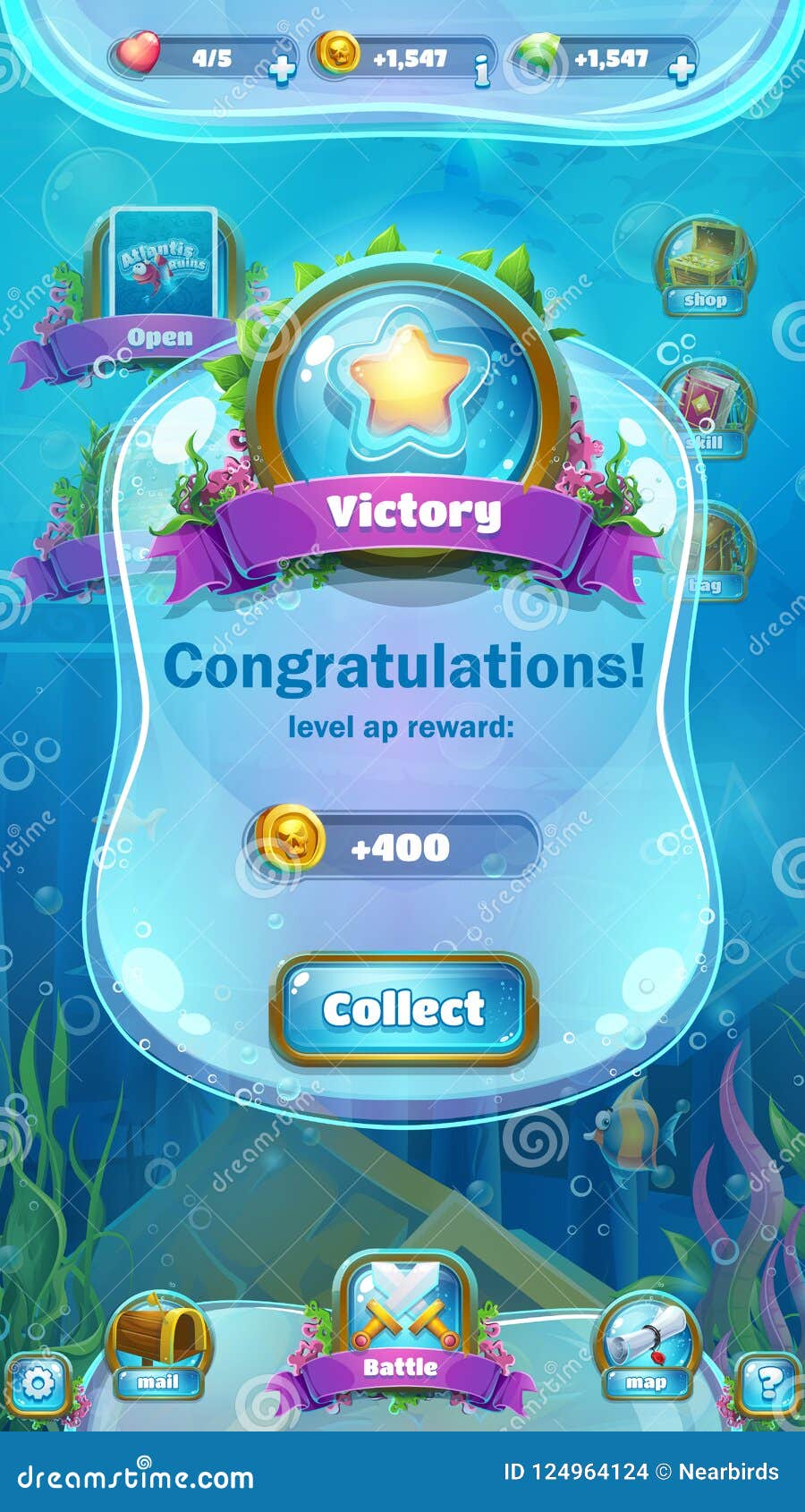Buy more gems with the plus icon

(x=682, y=69)
